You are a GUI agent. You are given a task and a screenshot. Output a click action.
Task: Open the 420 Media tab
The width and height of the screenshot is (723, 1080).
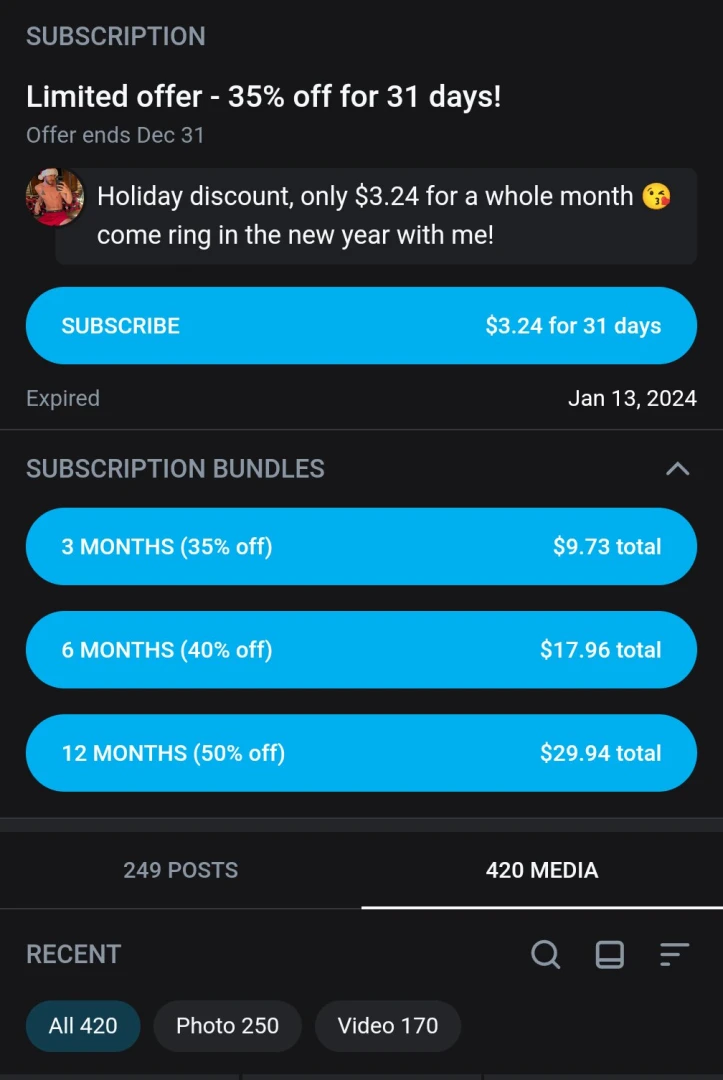[542, 870]
